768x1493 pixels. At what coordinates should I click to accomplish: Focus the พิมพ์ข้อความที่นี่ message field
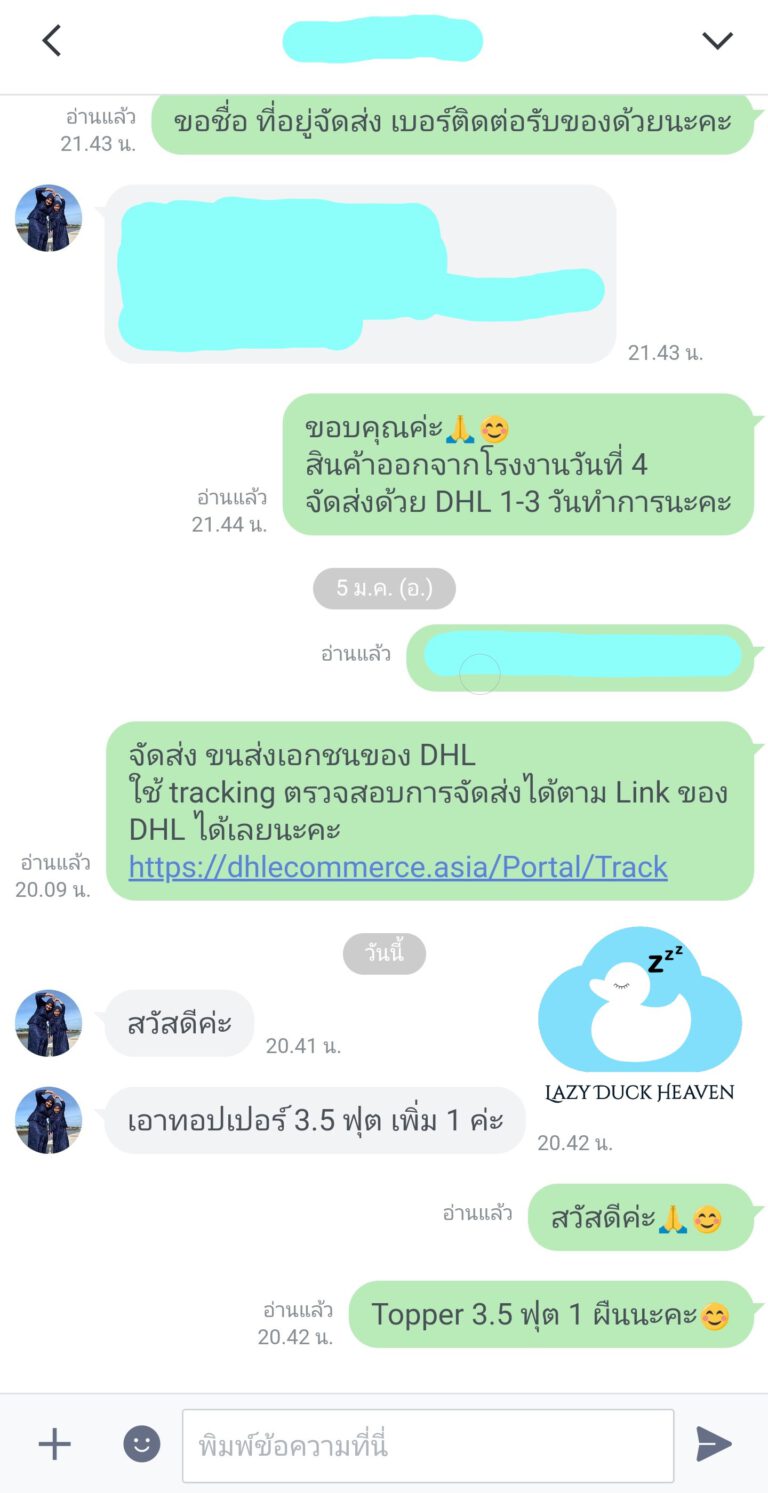(x=428, y=1445)
